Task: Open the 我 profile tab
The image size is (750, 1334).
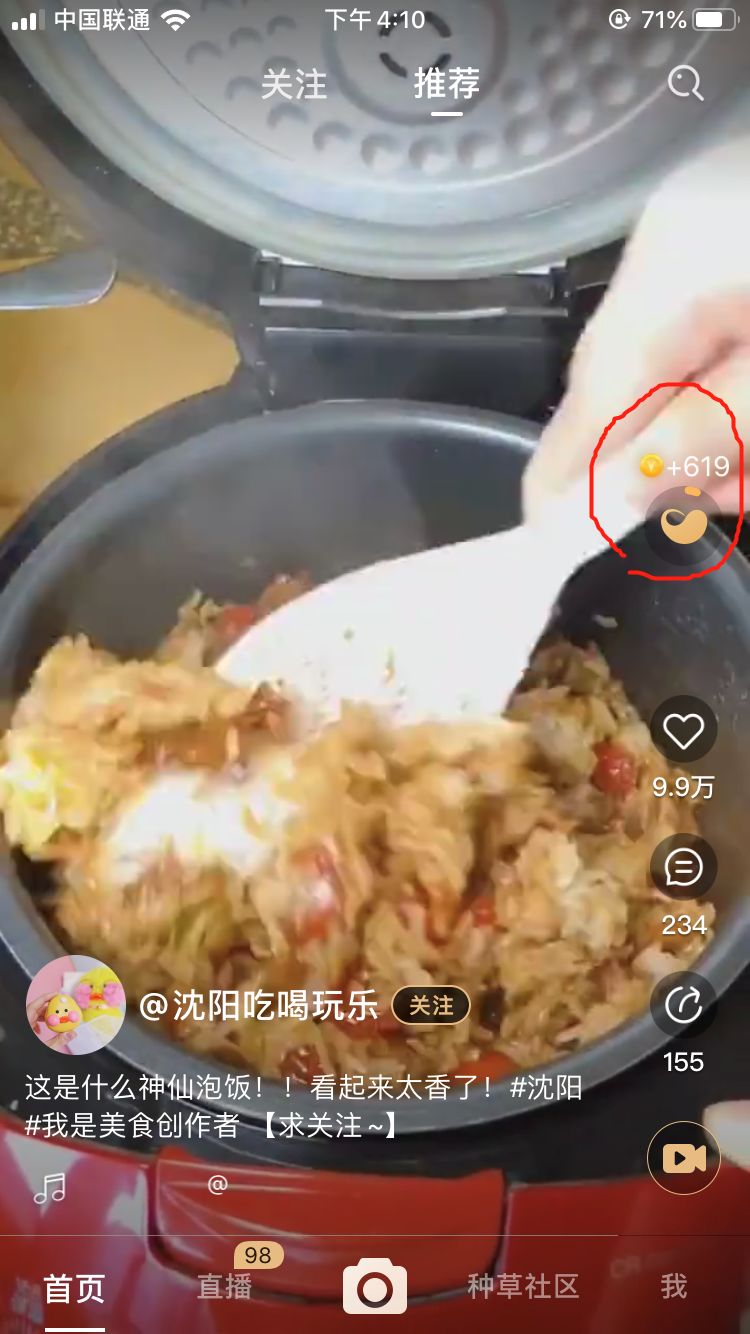Action: (x=673, y=1287)
